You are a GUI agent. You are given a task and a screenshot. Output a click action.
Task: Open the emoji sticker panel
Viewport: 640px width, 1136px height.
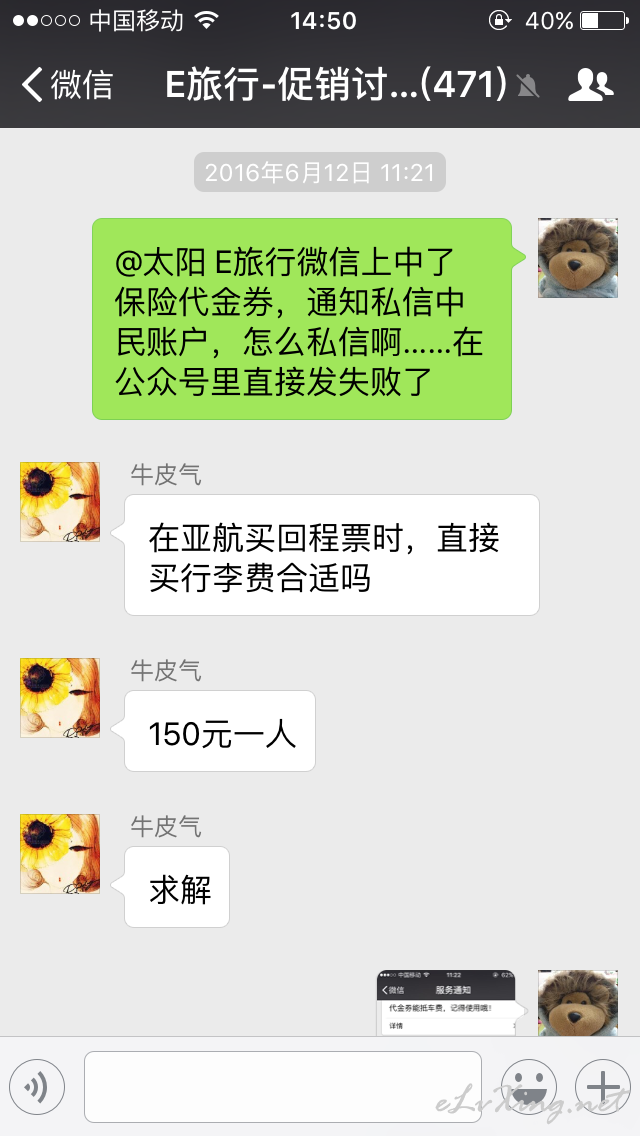tap(528, 1087)
